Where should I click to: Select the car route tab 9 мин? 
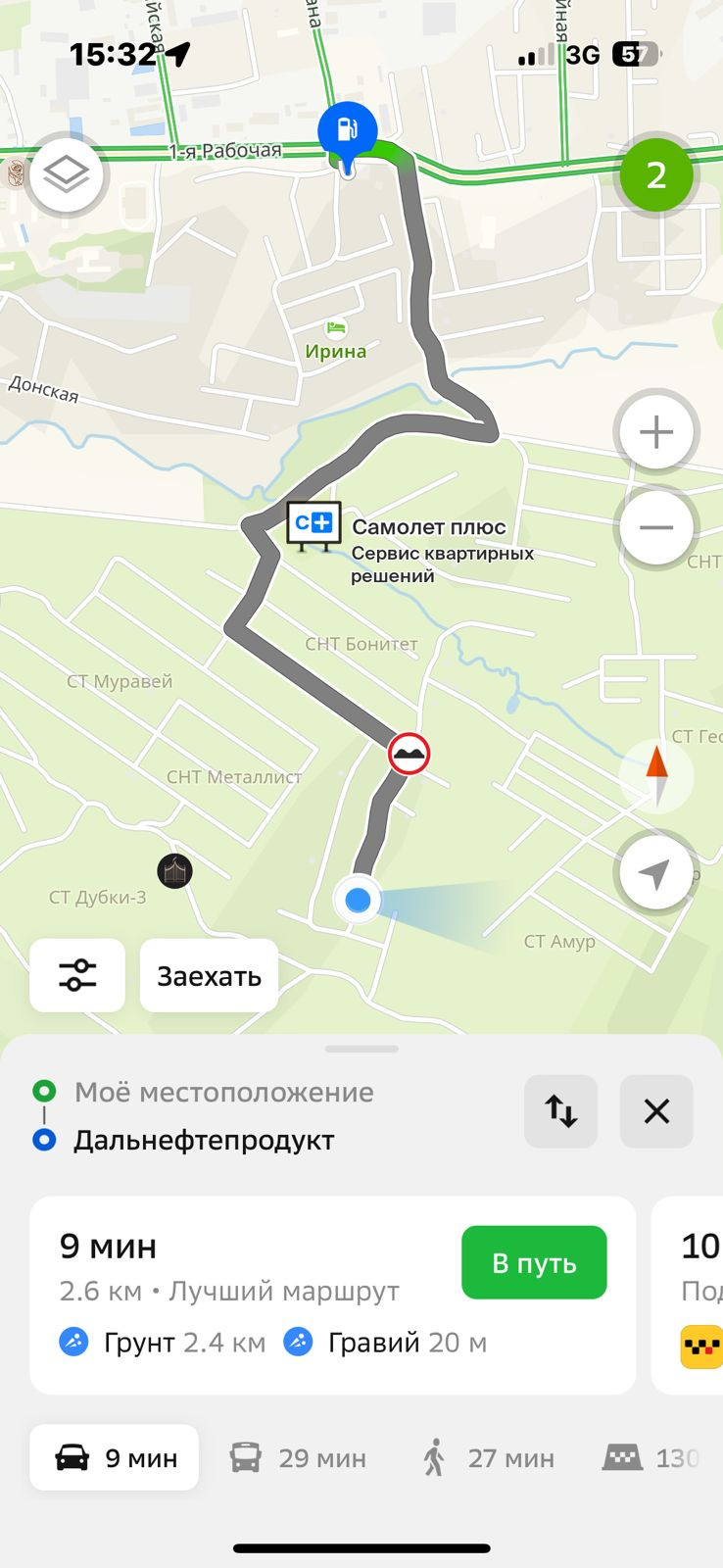(115, 1457)
